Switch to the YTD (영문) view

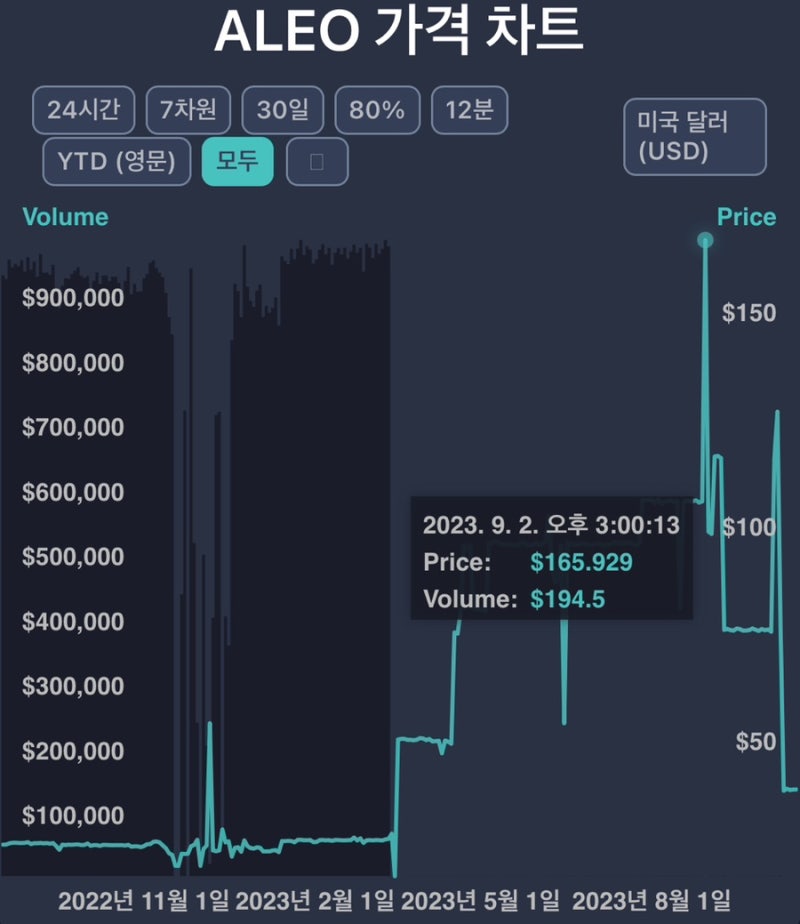[x=116, y=162]
